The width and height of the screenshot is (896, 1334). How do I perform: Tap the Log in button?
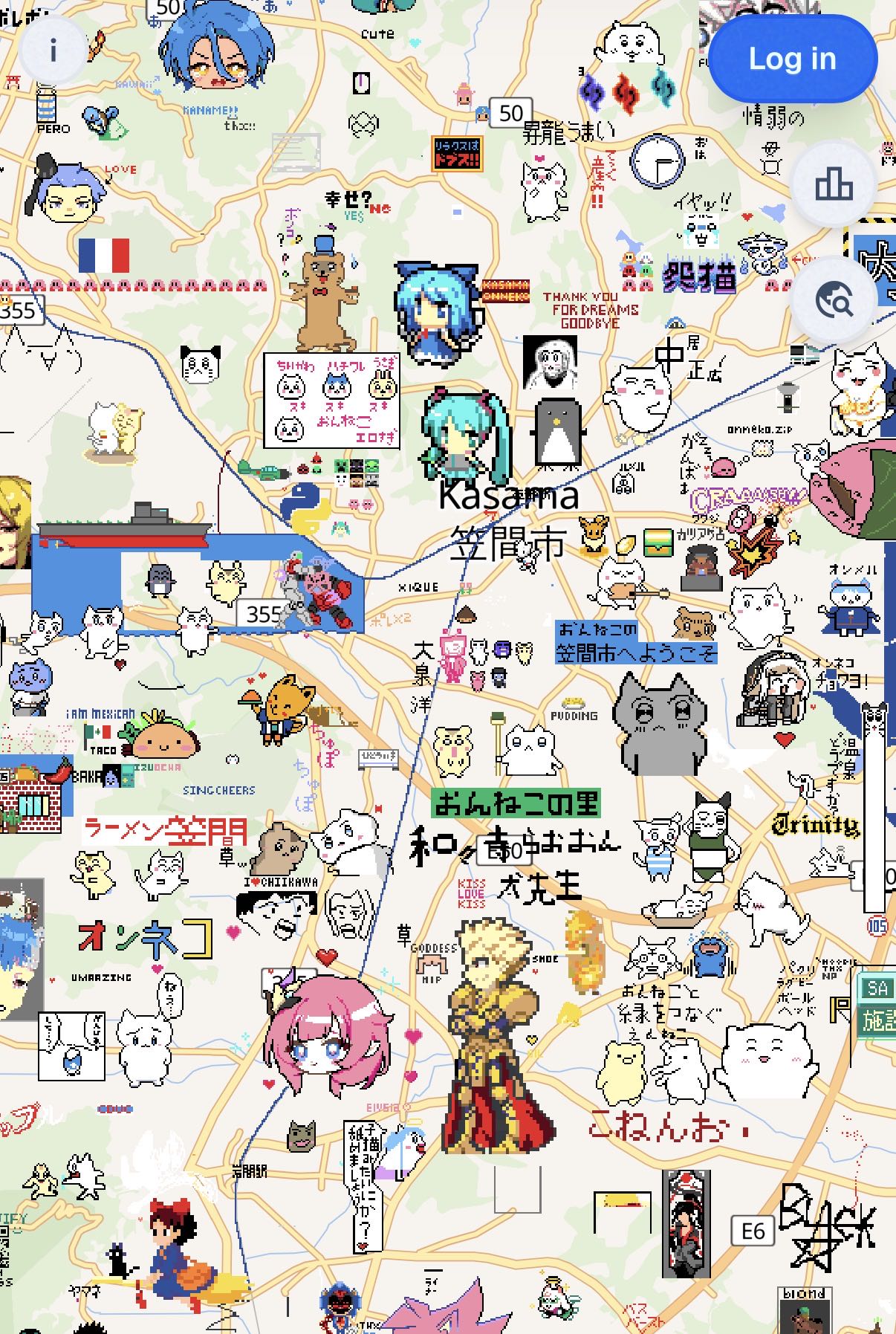point(792,59)
